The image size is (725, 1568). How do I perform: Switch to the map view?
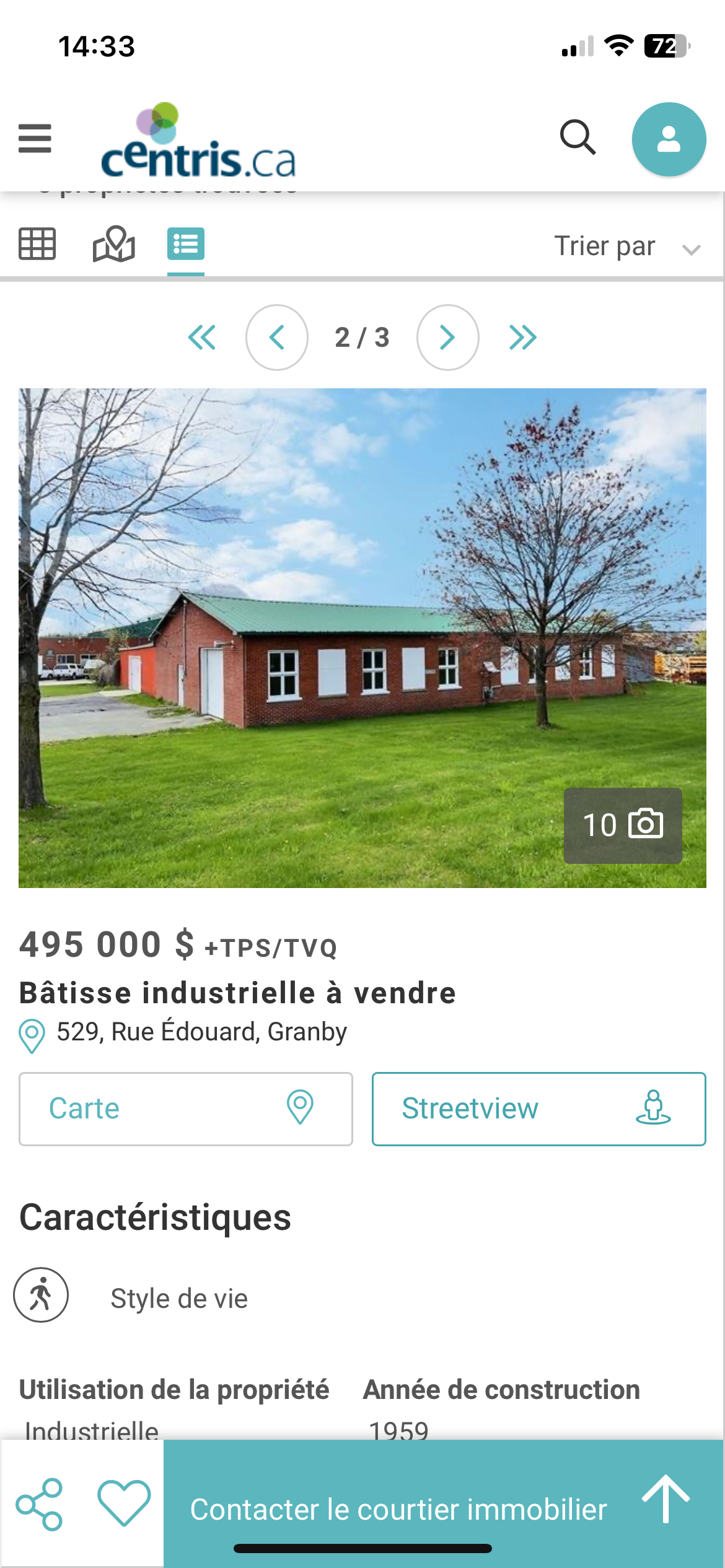click(x=114, y=244)
